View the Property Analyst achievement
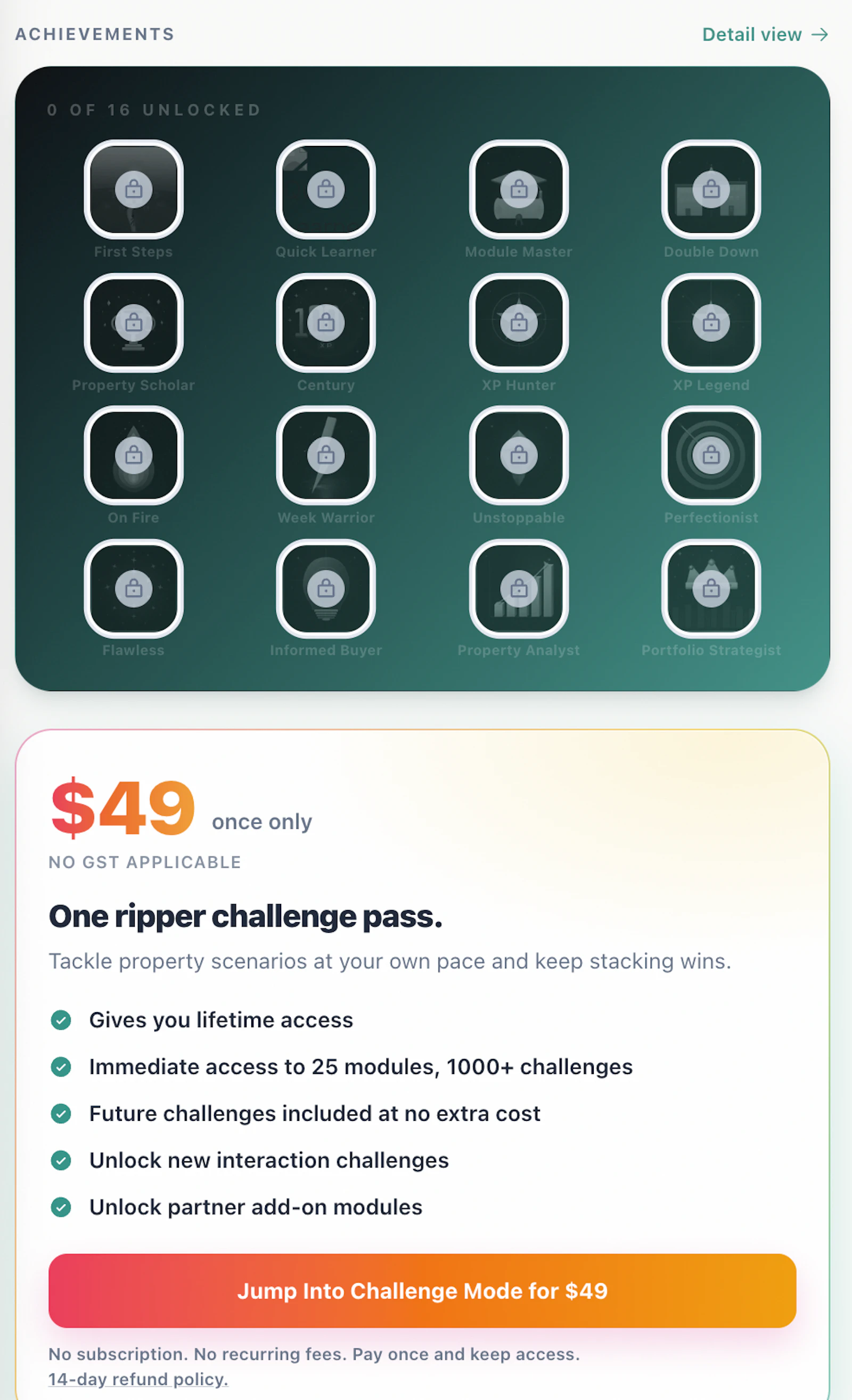This screenshot has width=852, height=1400. coord(519,589)
